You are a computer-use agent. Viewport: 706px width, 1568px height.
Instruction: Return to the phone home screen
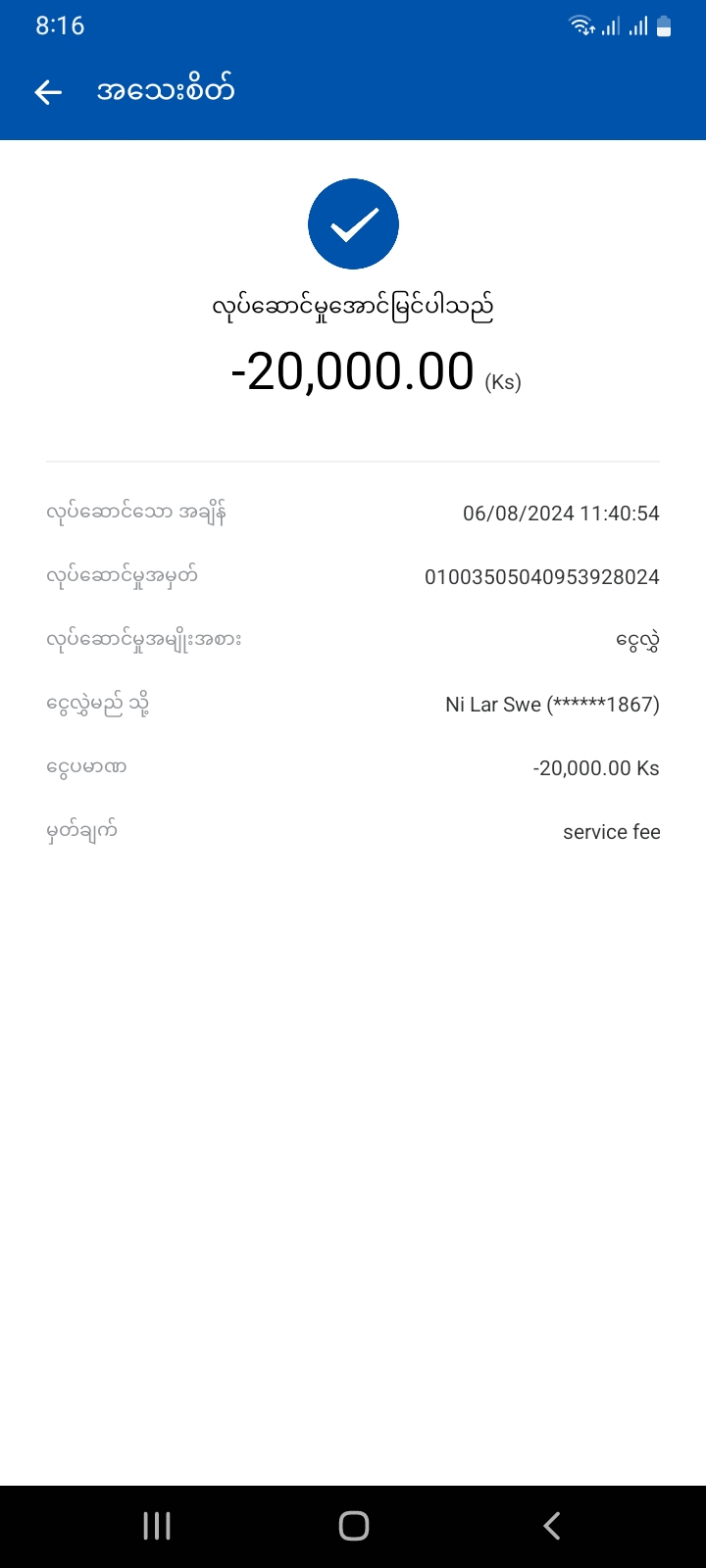(x=353, y=1525)
